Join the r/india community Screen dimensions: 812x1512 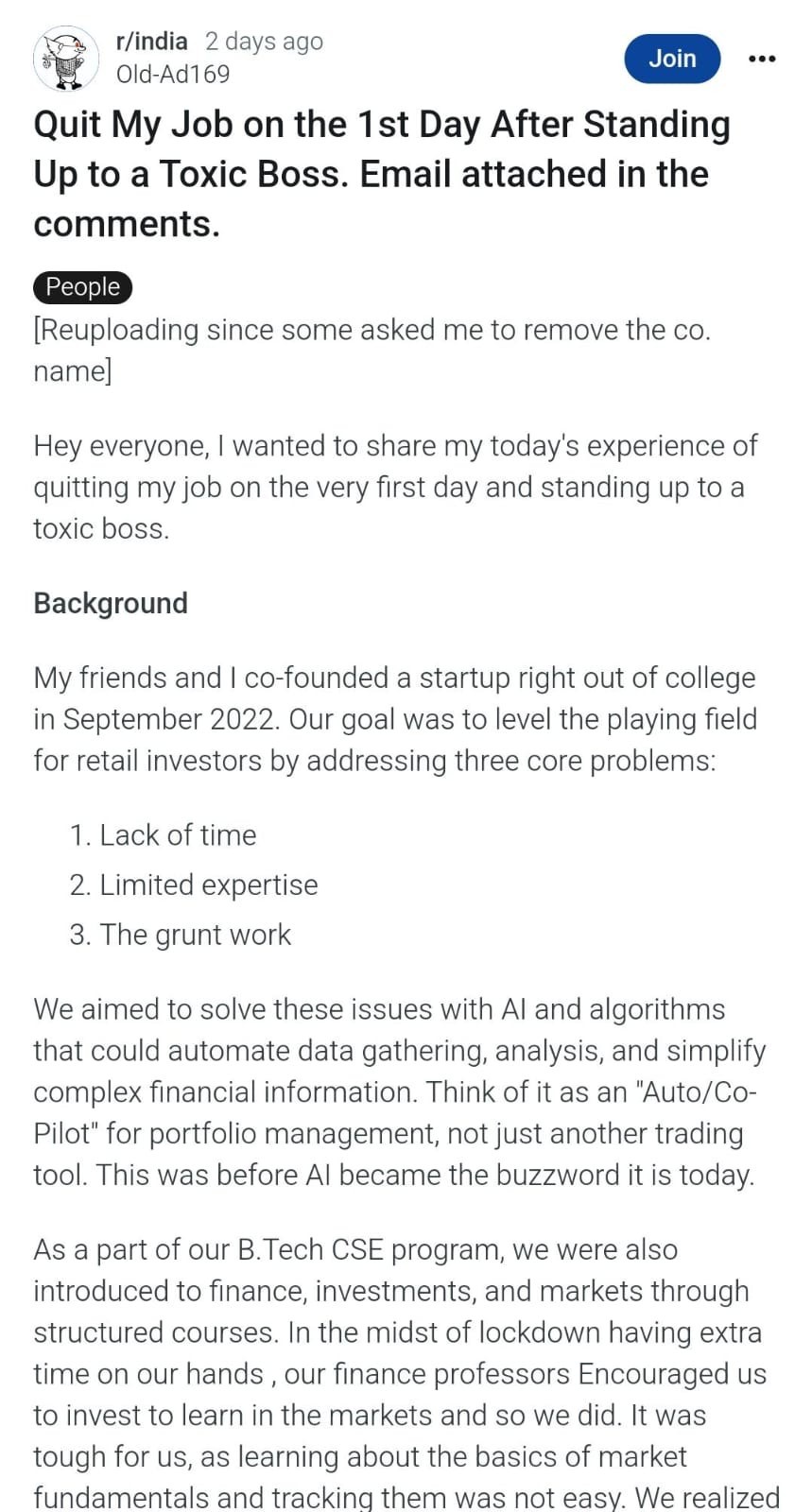coord(672,59)
